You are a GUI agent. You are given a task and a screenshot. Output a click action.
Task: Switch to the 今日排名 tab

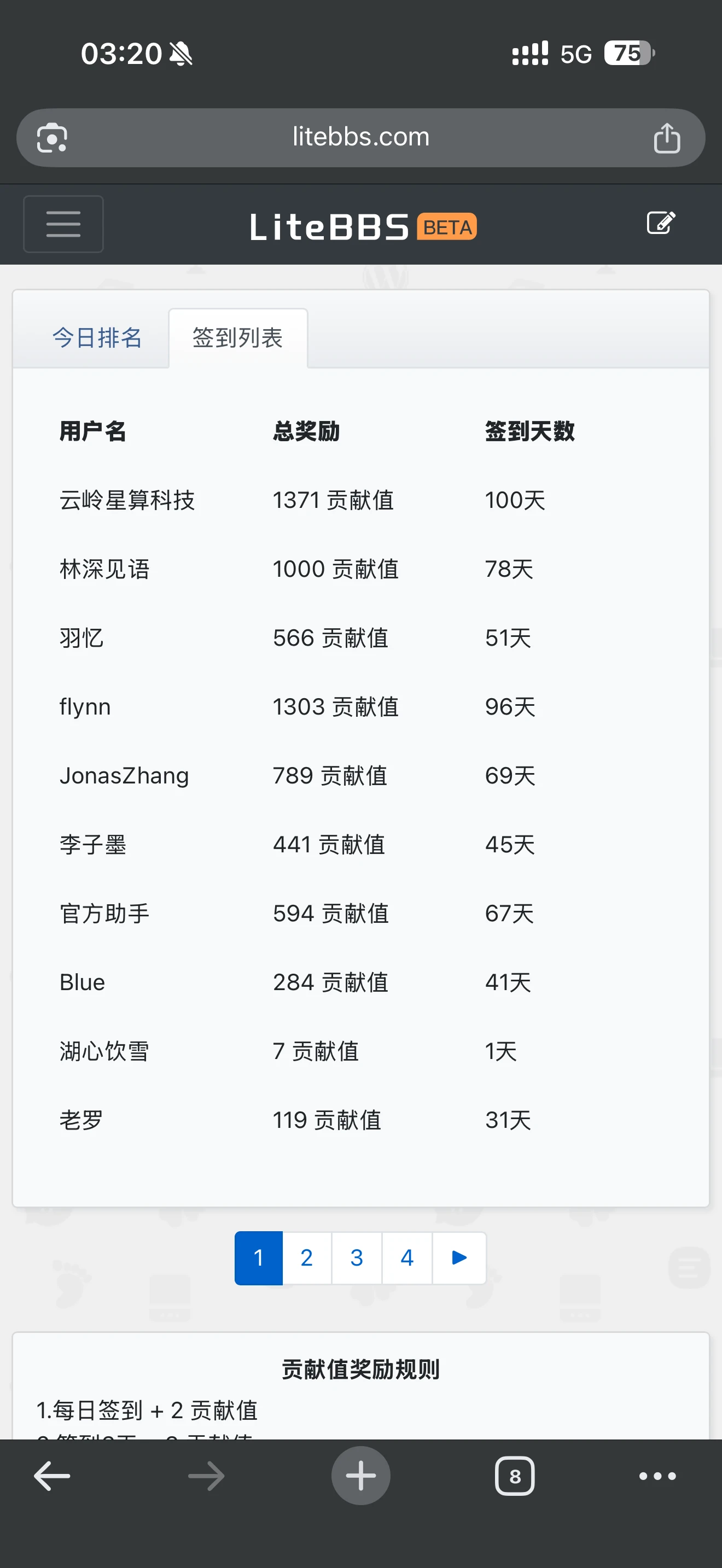pyautogui.click(x=97, y=338)
